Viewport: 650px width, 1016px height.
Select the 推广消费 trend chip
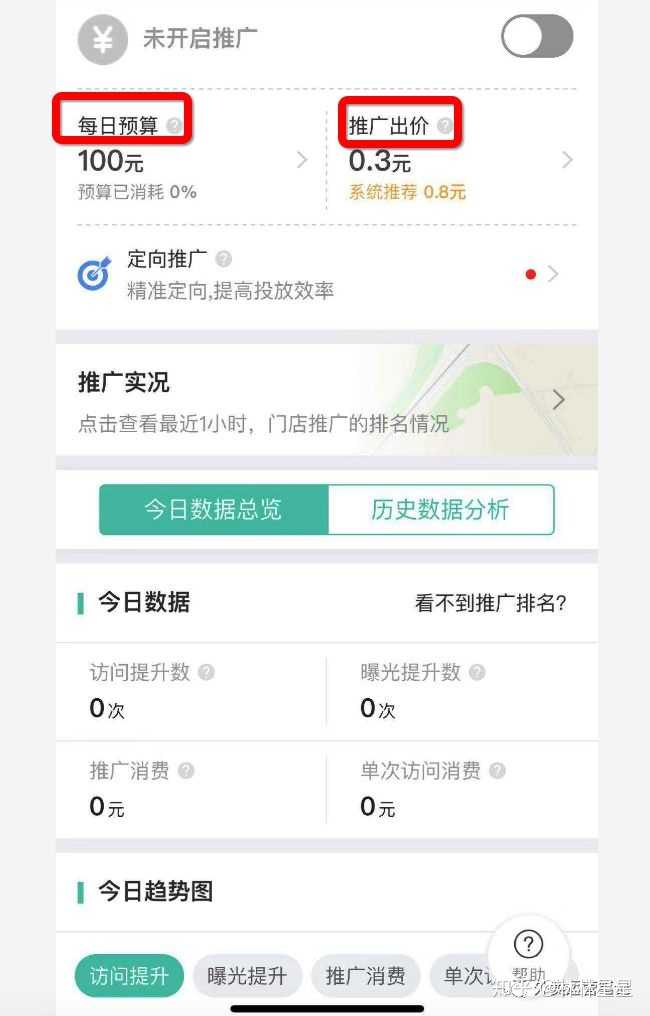tap(365, 976)
